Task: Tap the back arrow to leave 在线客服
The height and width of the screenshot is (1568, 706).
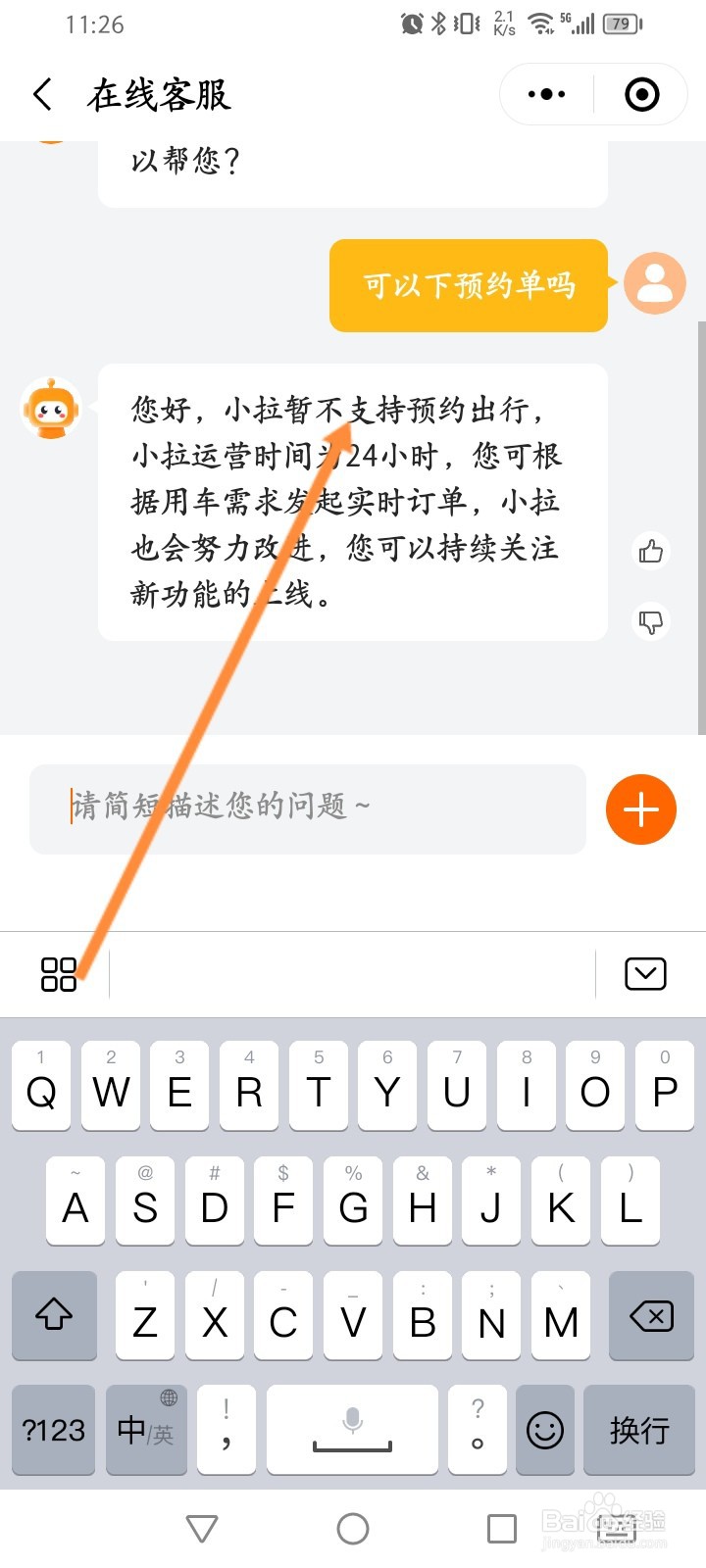Action: point(41,94)
